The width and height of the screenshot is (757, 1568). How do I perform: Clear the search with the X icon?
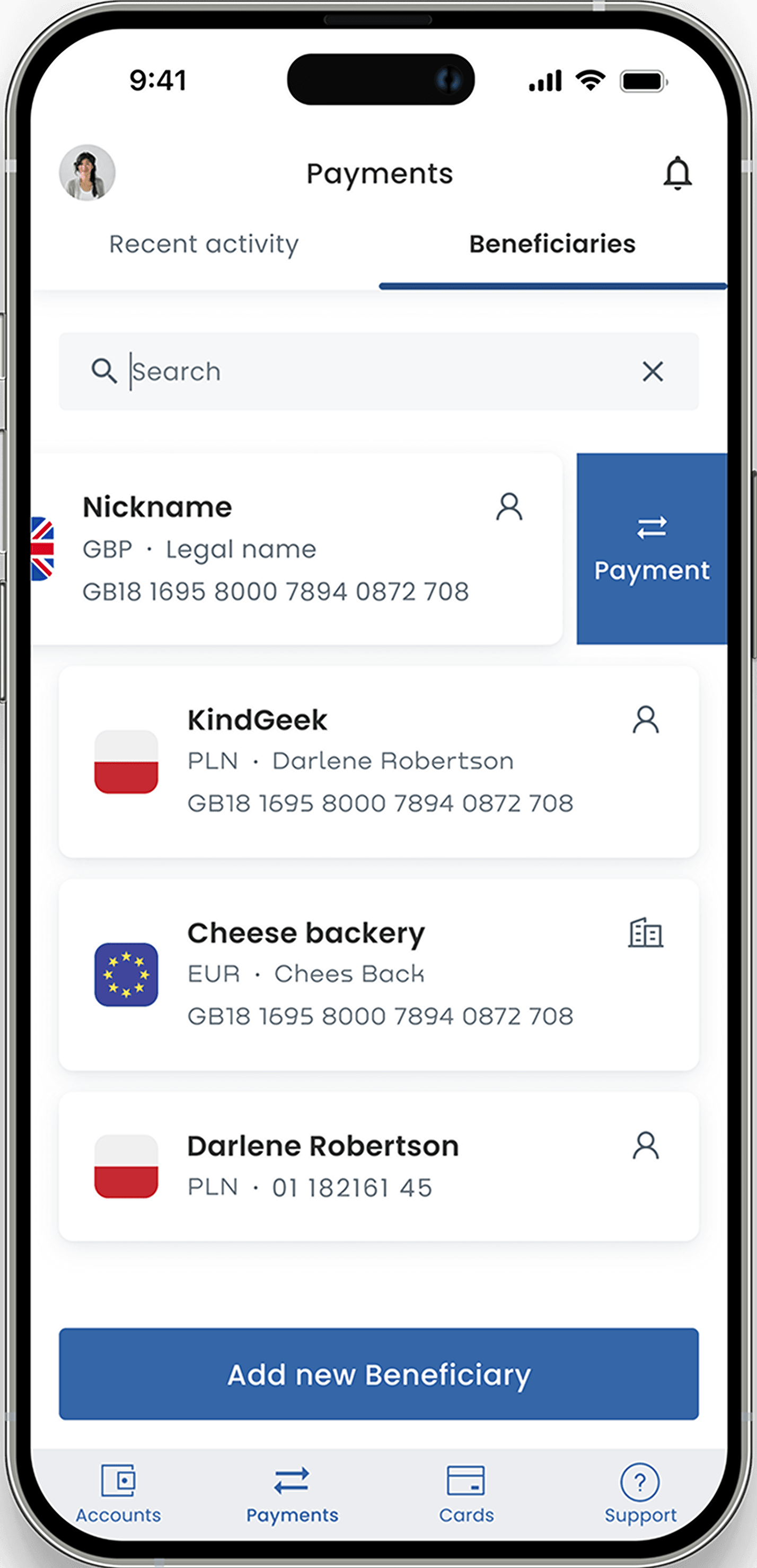(x=653, y=371)
